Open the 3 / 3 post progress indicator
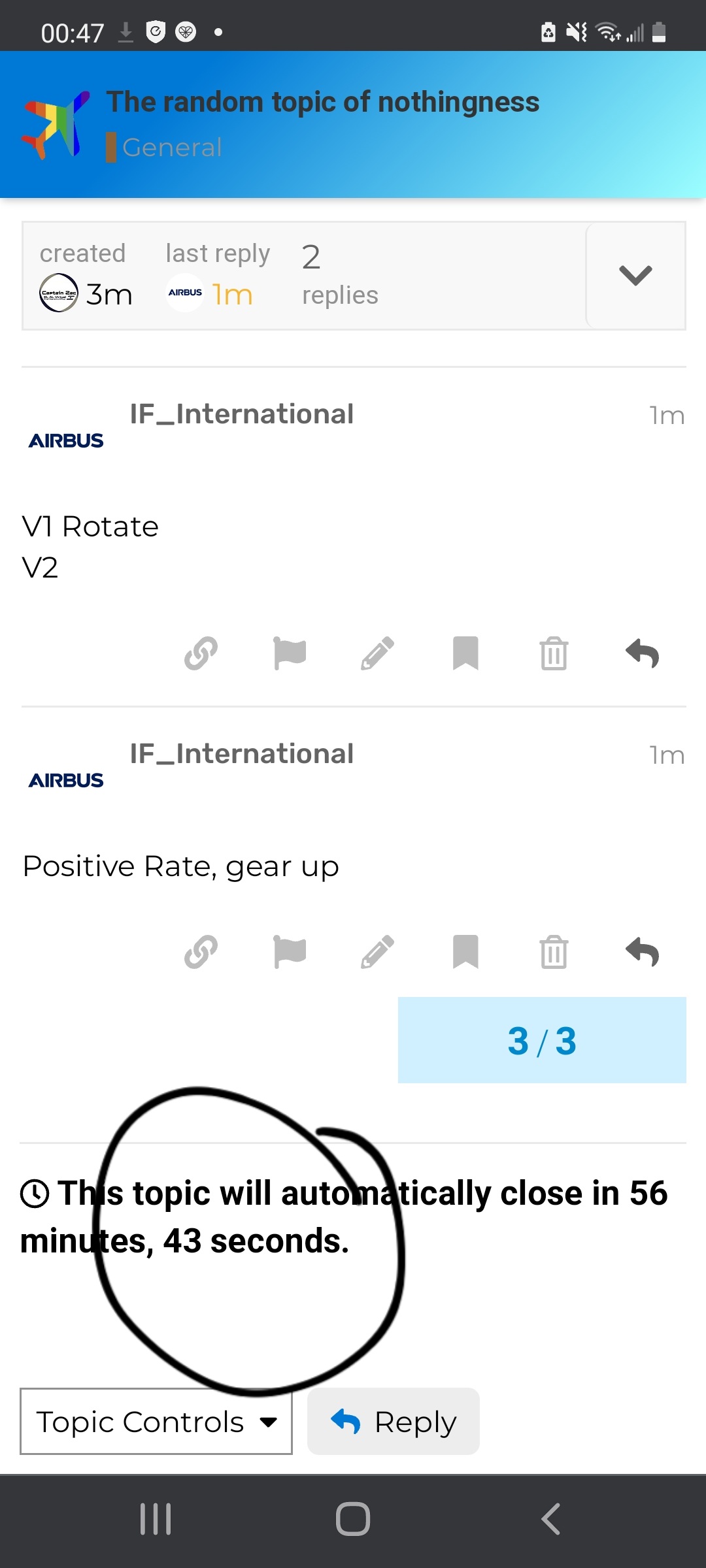706x1568 pixels. [542, 1040]
